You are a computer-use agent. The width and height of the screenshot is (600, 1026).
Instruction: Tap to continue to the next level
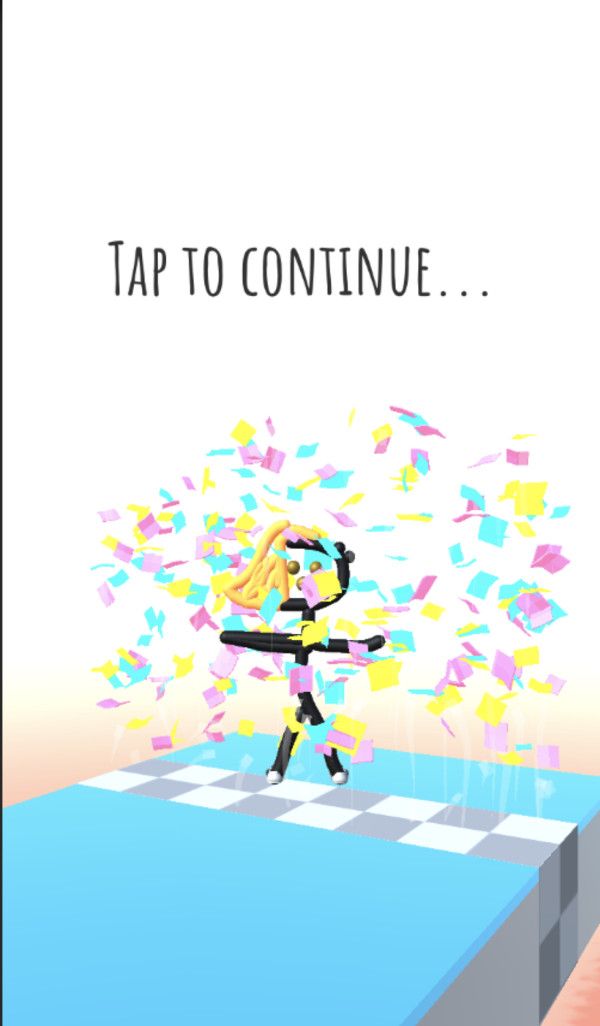click(298, 268)
